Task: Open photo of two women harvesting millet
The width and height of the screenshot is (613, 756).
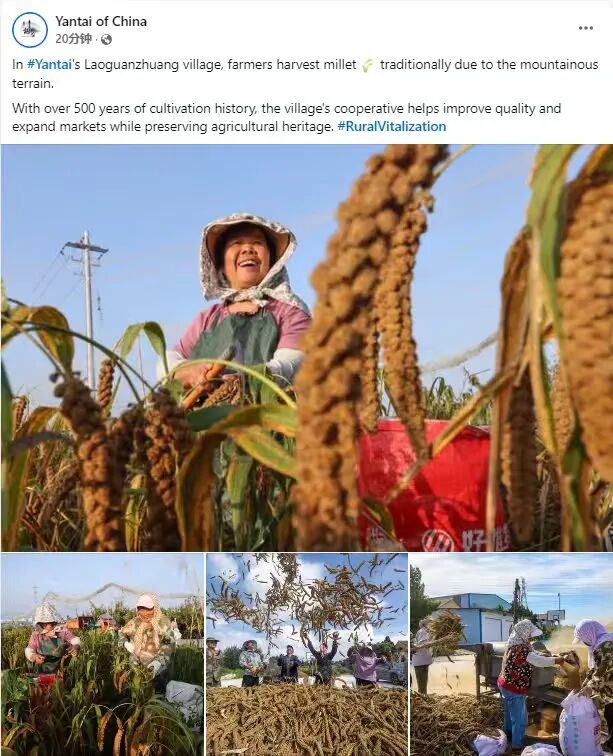Action: coord(102,654)
